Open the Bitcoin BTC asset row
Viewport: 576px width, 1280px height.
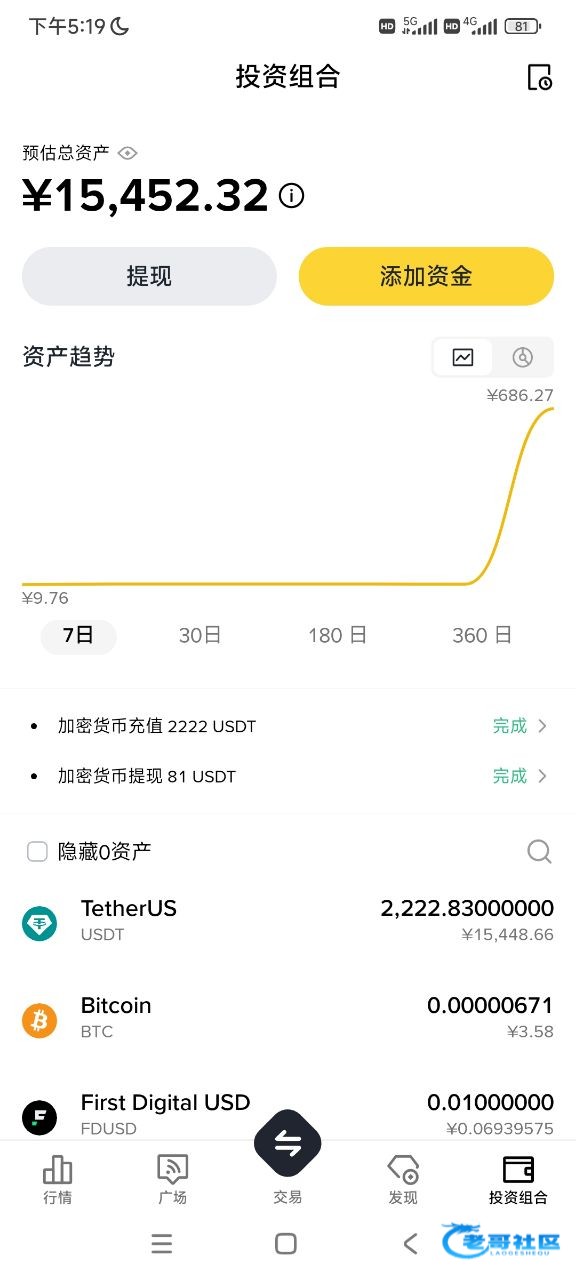[x=288, y=1017]
